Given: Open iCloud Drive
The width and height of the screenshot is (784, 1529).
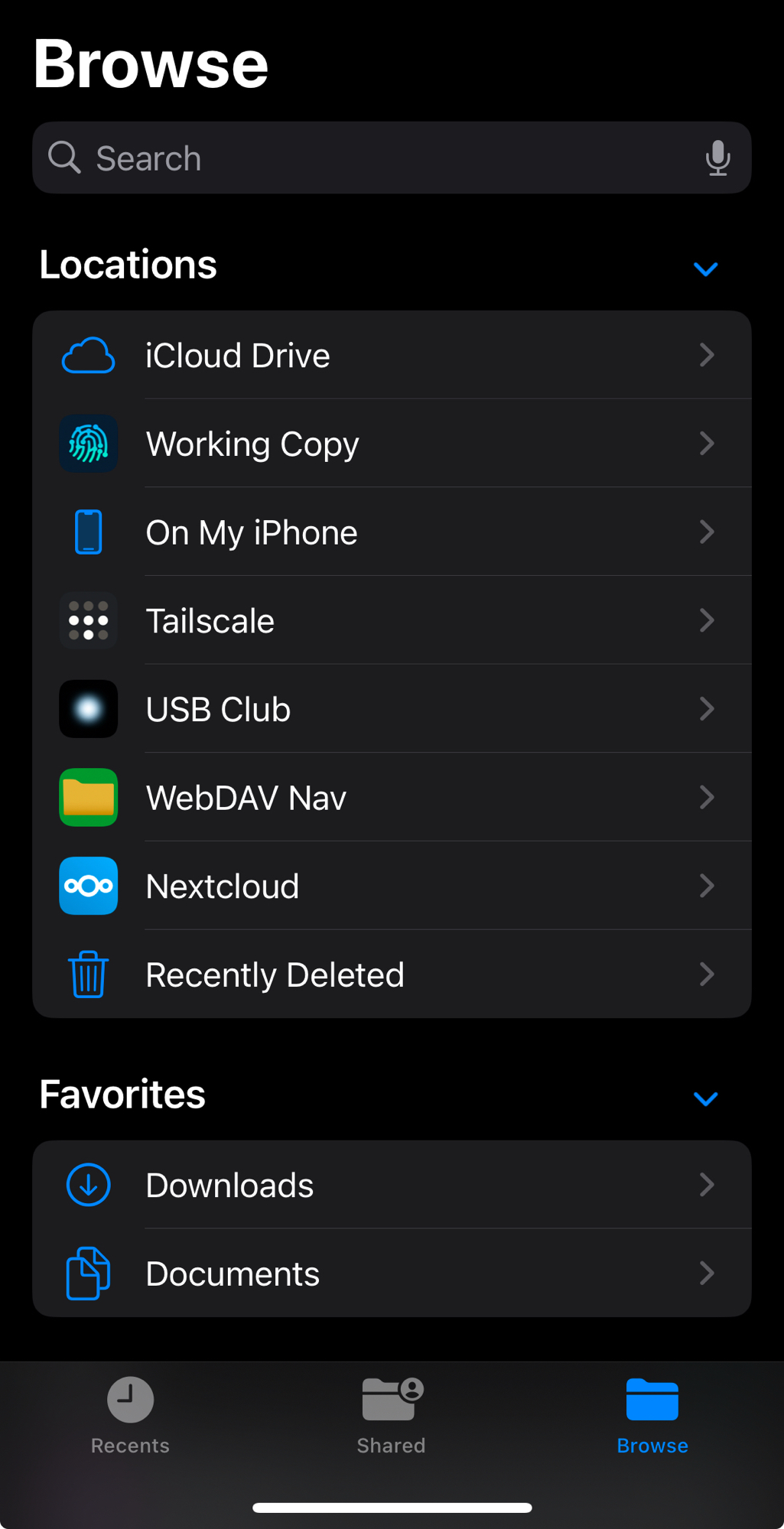Looking at the screenshot, I should [x=392, y=355].
